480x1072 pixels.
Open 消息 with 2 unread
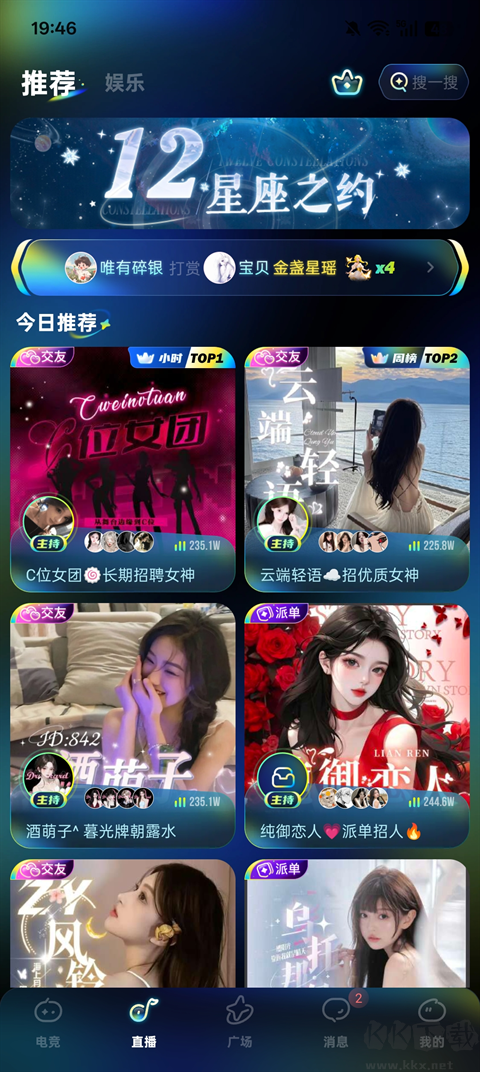[x=337, y=1021]
